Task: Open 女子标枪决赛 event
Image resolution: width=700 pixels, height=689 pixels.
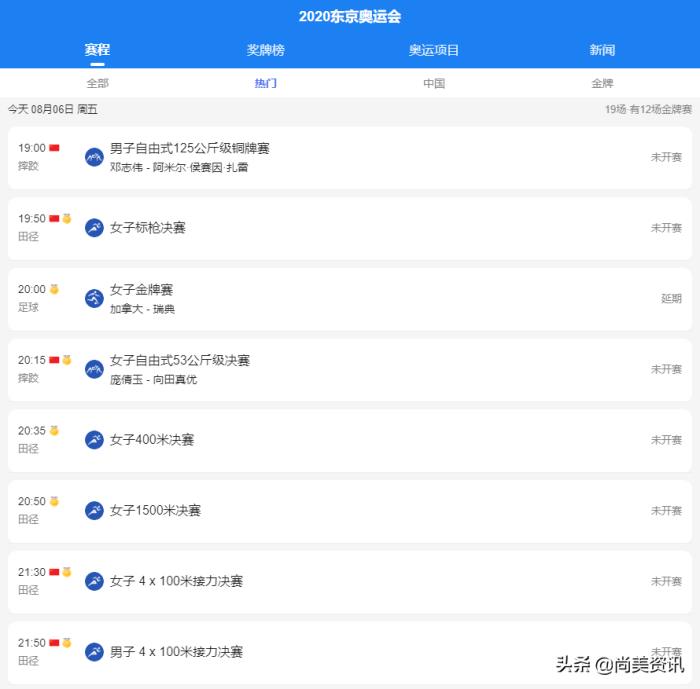Action: (148, 228)
